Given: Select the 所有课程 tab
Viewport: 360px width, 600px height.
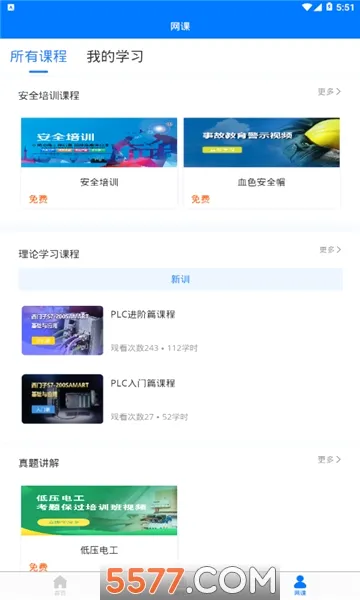Looking at the screenshot, I should [x=38, y=57].
